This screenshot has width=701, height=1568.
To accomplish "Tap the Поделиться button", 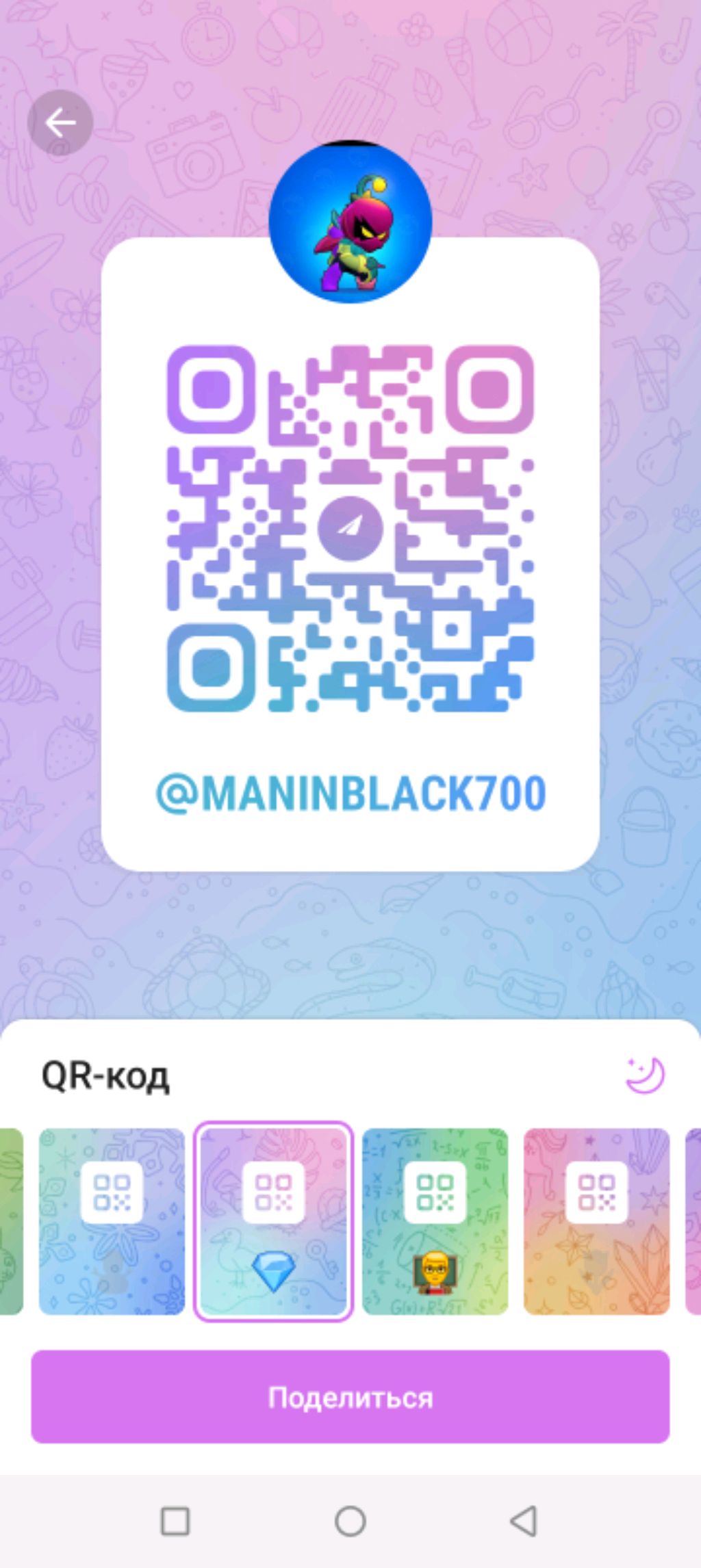I will (x=350, y=1397).
